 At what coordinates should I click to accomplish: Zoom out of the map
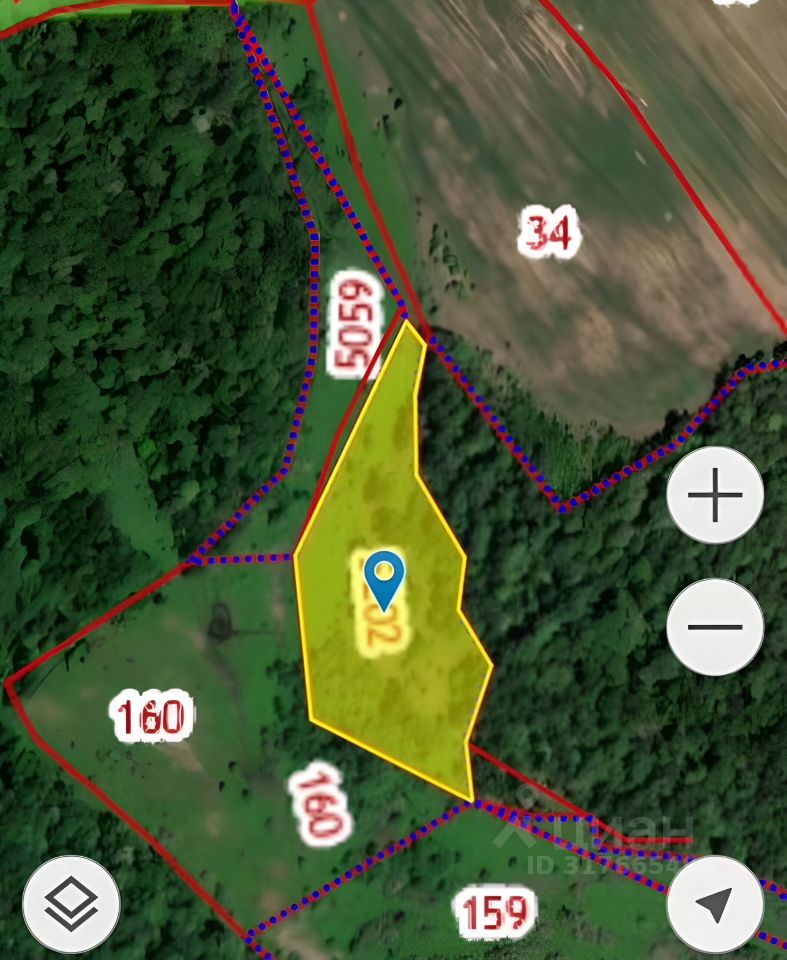[715, 627]
